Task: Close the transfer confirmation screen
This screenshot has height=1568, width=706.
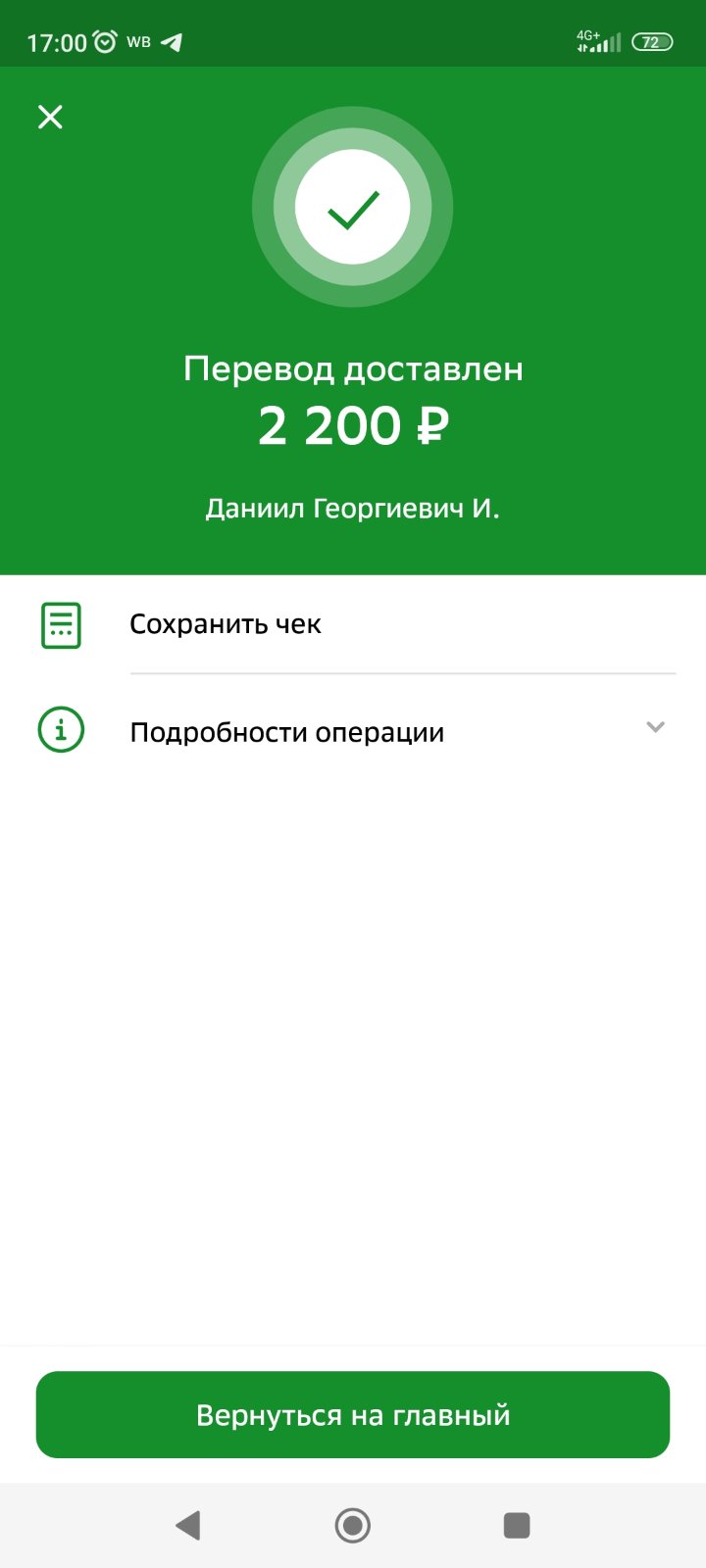Action: point(50,118)
